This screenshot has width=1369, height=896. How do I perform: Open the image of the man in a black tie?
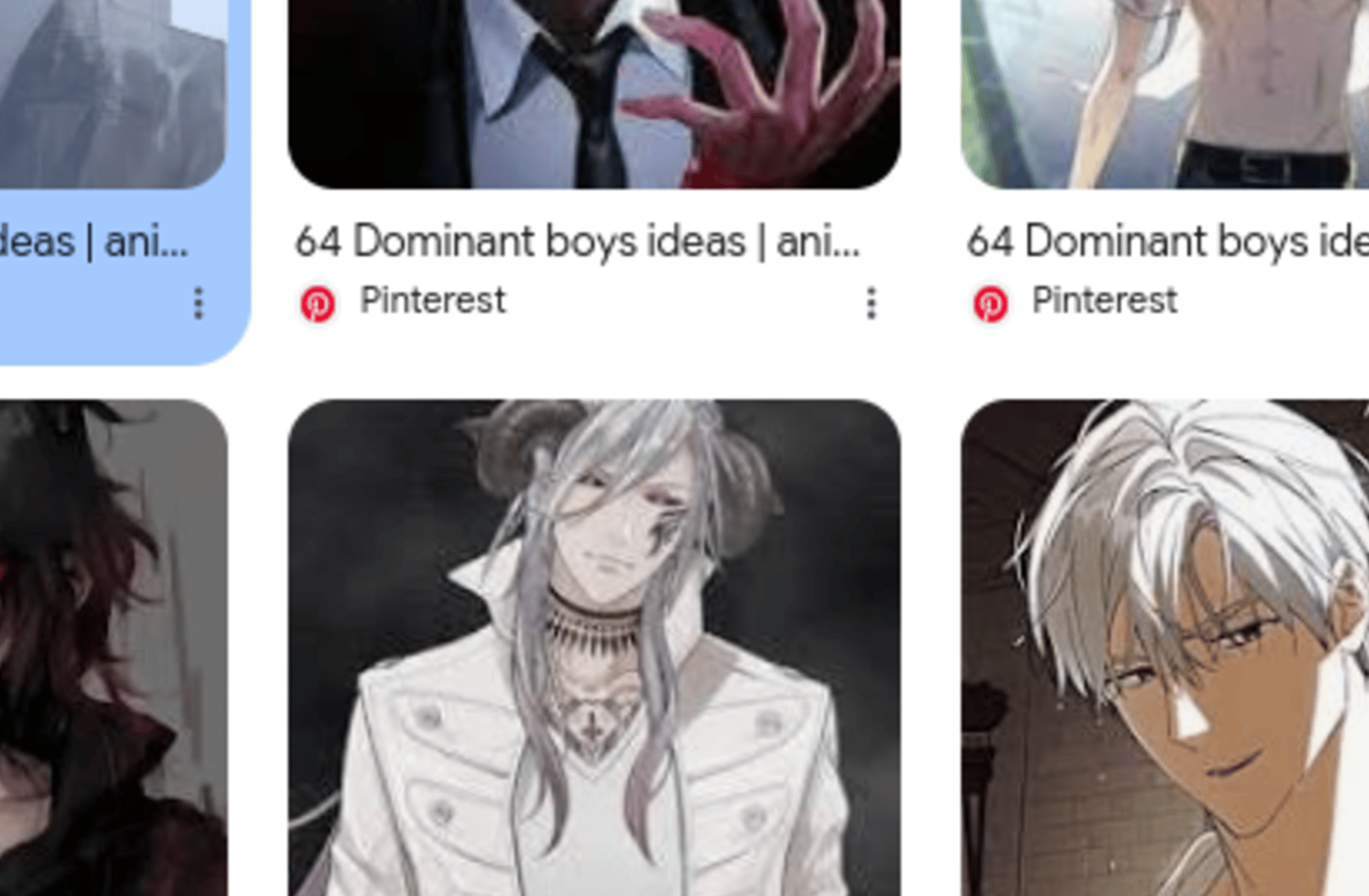(594, 93)
